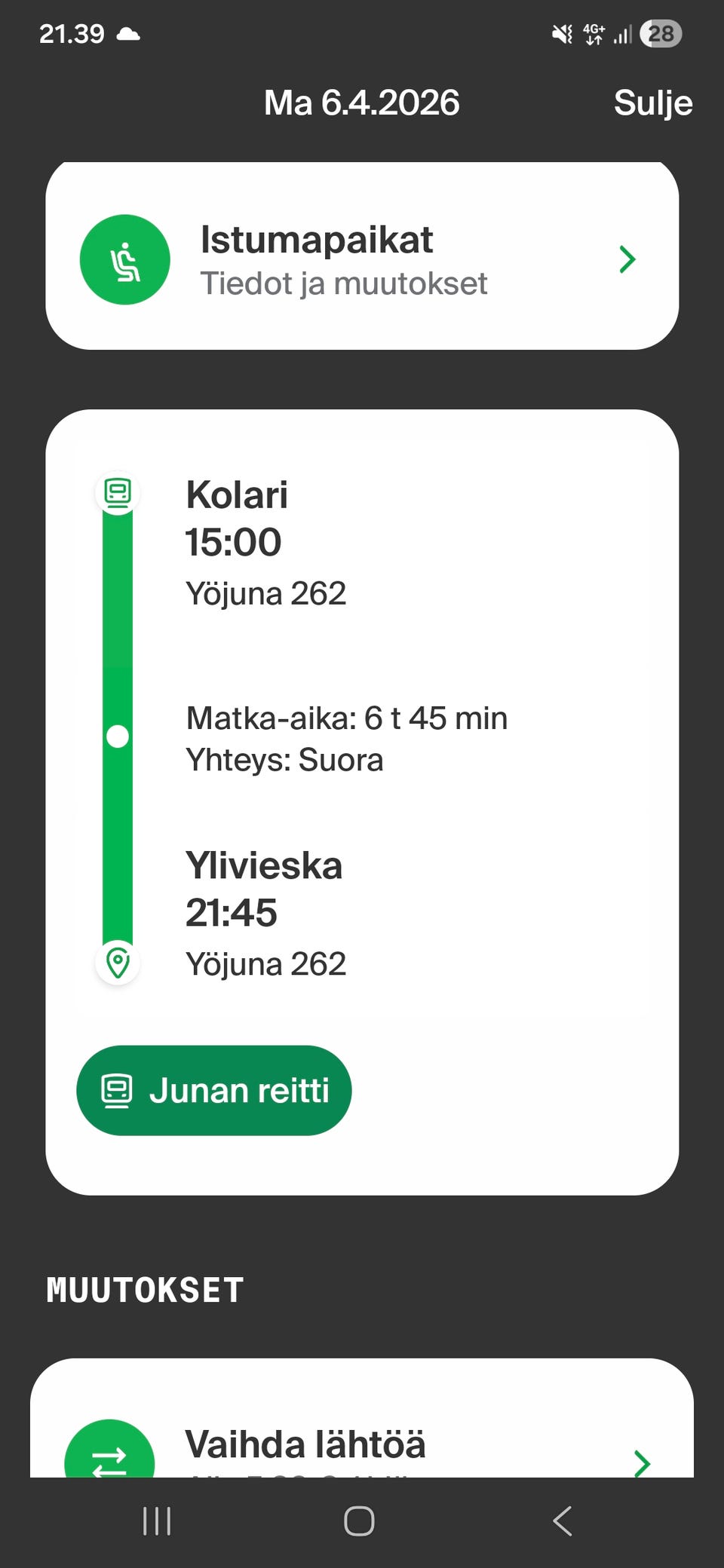Tap the battery indicator showing 28
This screenshot has width=724, height=1568.
659,32
